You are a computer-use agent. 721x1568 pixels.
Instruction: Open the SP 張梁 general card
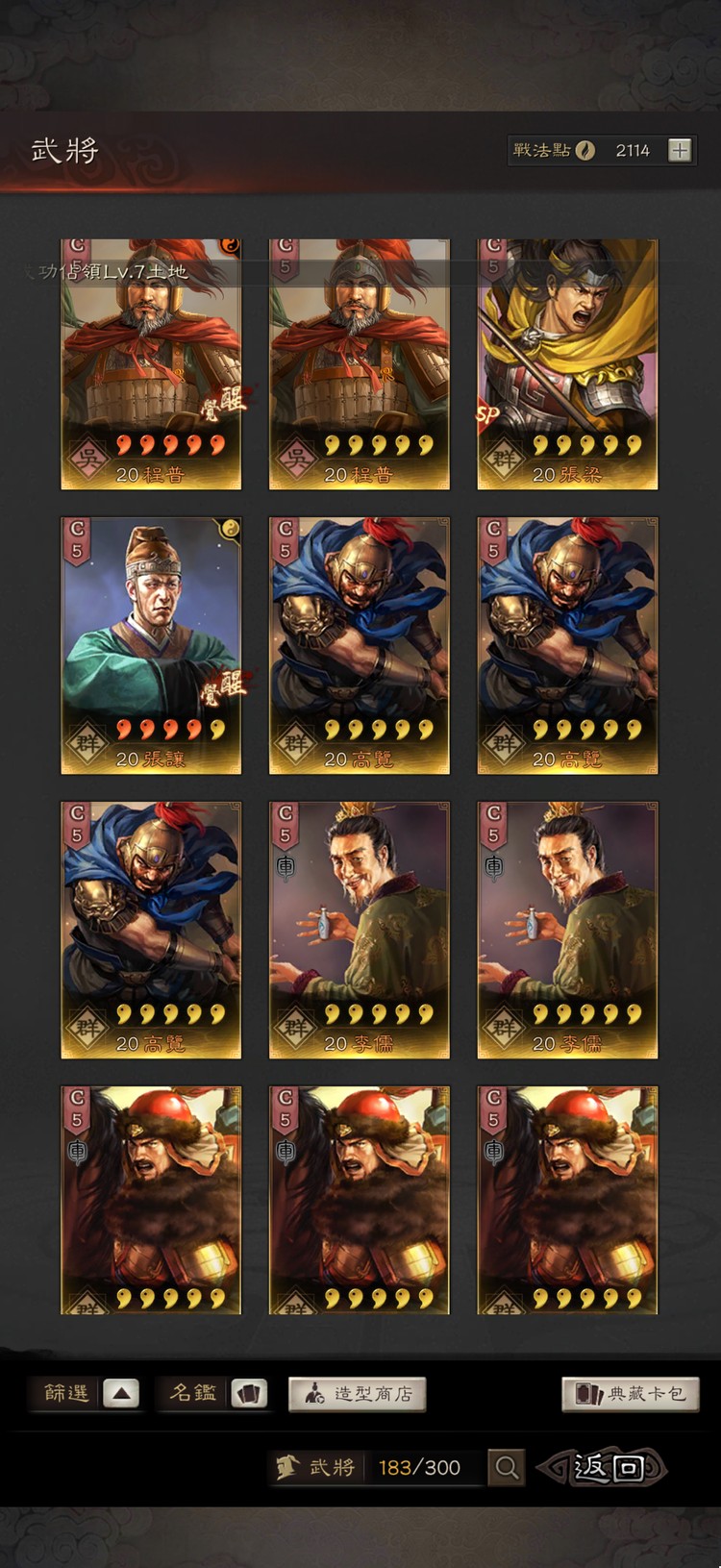click(567, 365)
